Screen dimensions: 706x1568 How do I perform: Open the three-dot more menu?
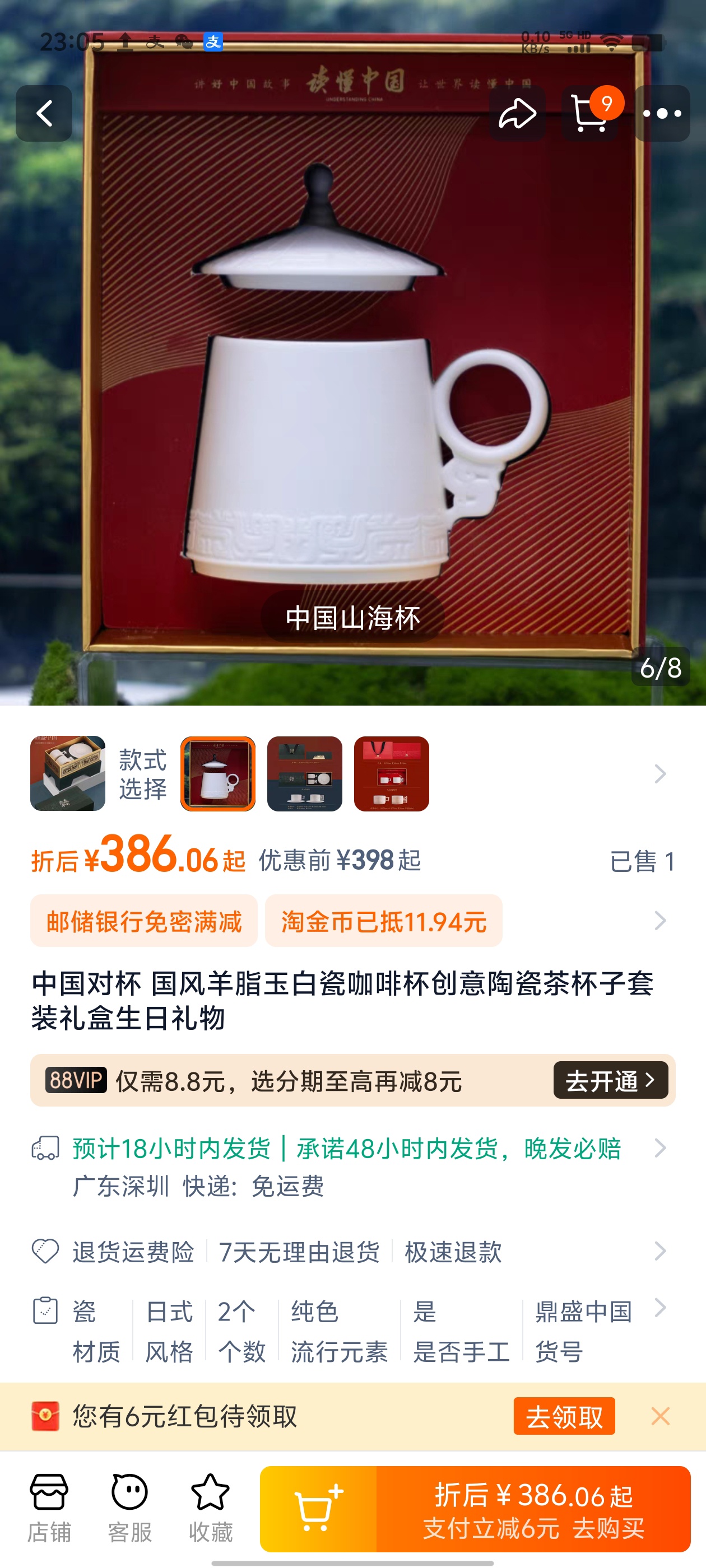[x=662, y=114]
